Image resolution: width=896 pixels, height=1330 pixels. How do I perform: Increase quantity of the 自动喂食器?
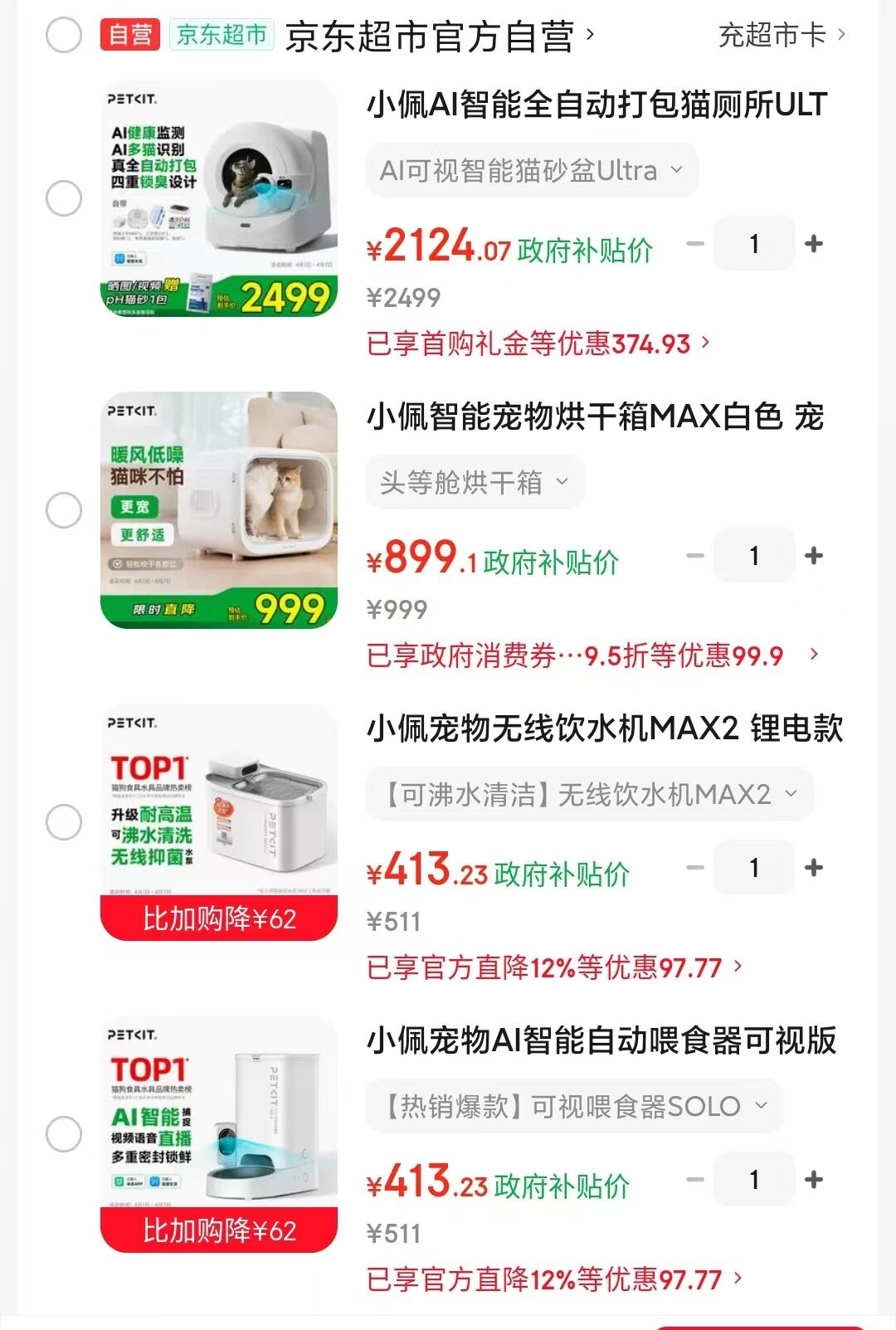coord(814,1180)
